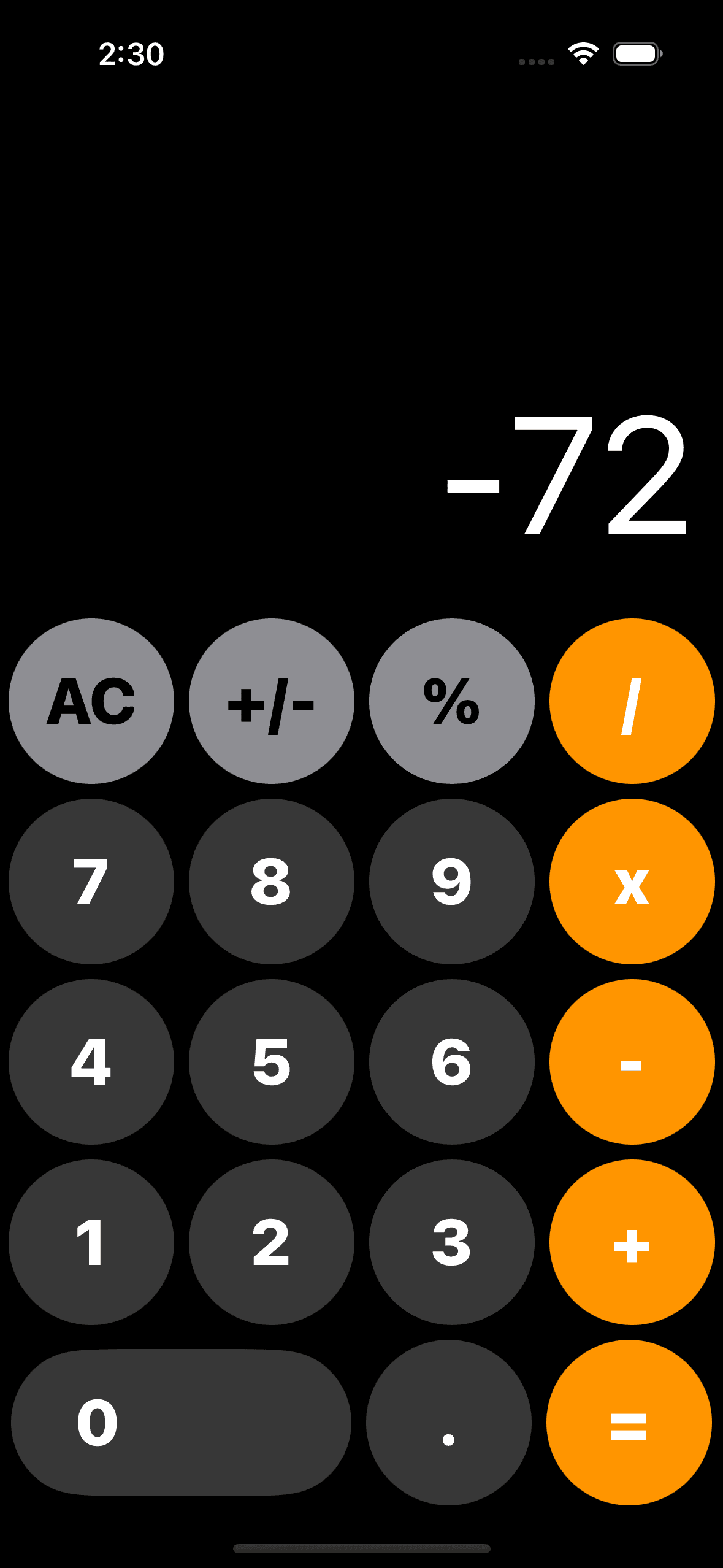Clear the display with AC
Viewport: 723px width, 1568px height.
pyautogui.click(x=91, y=701)
